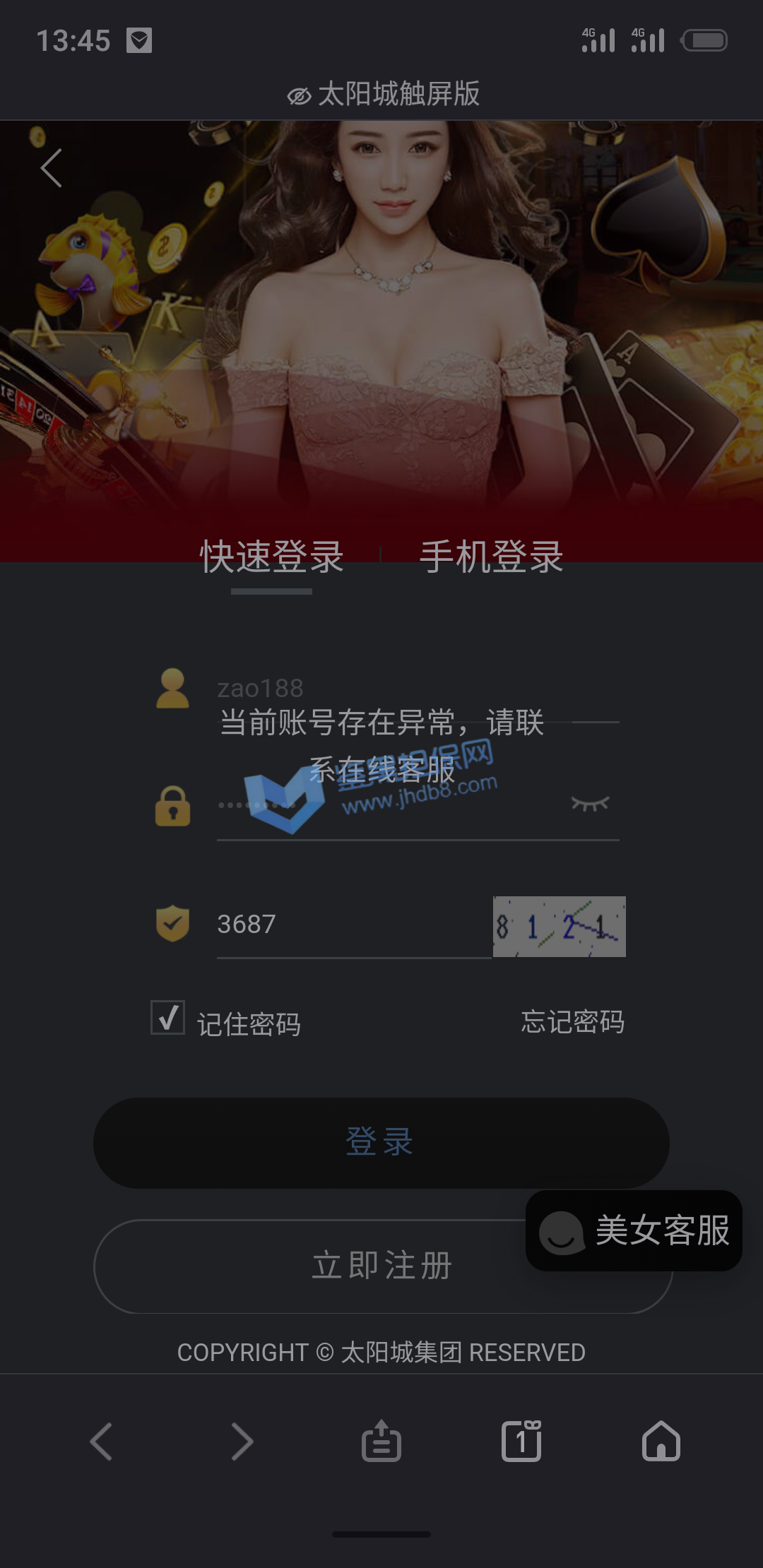Edit the username field zao188
Viewport: 763px width, 1568px height.
point(396,689)
